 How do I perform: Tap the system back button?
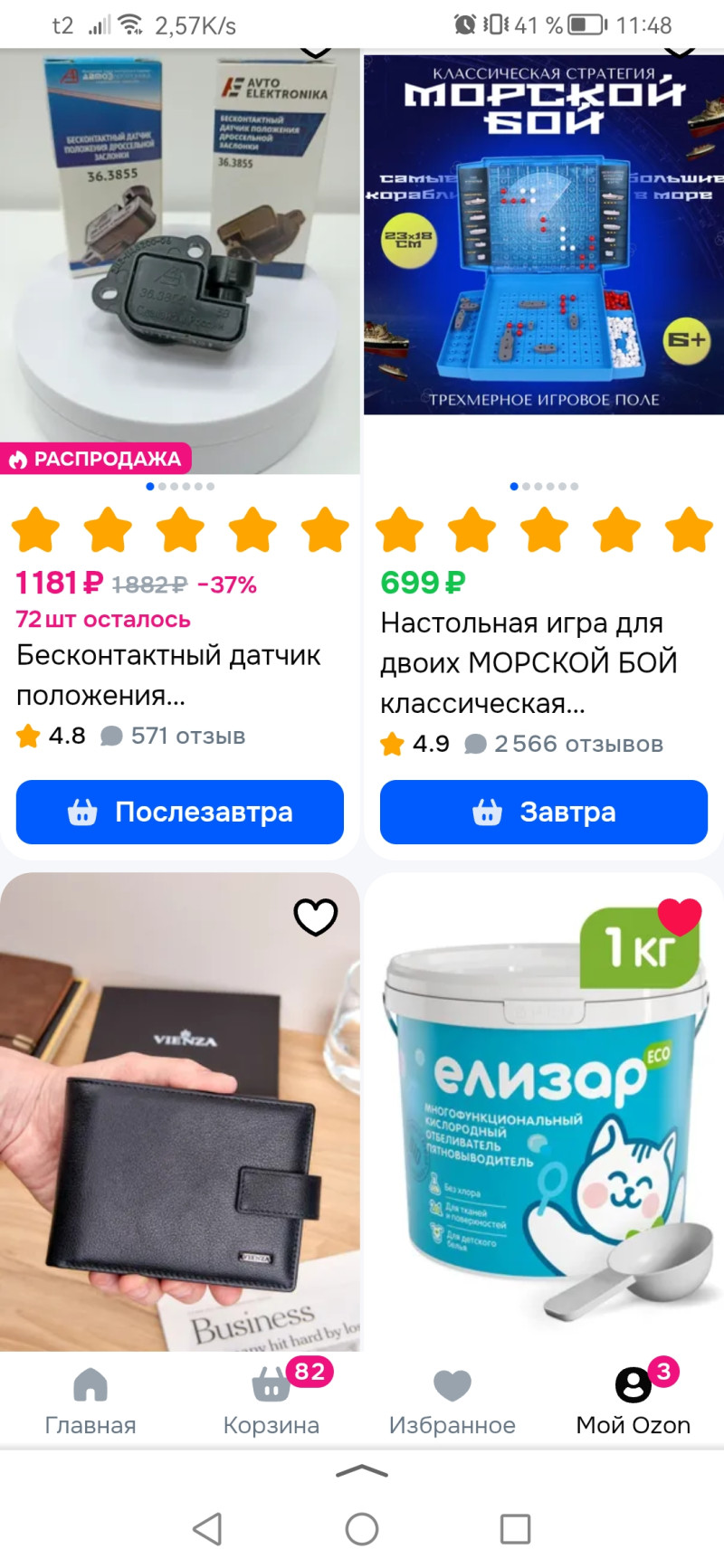click(207, 1529)
